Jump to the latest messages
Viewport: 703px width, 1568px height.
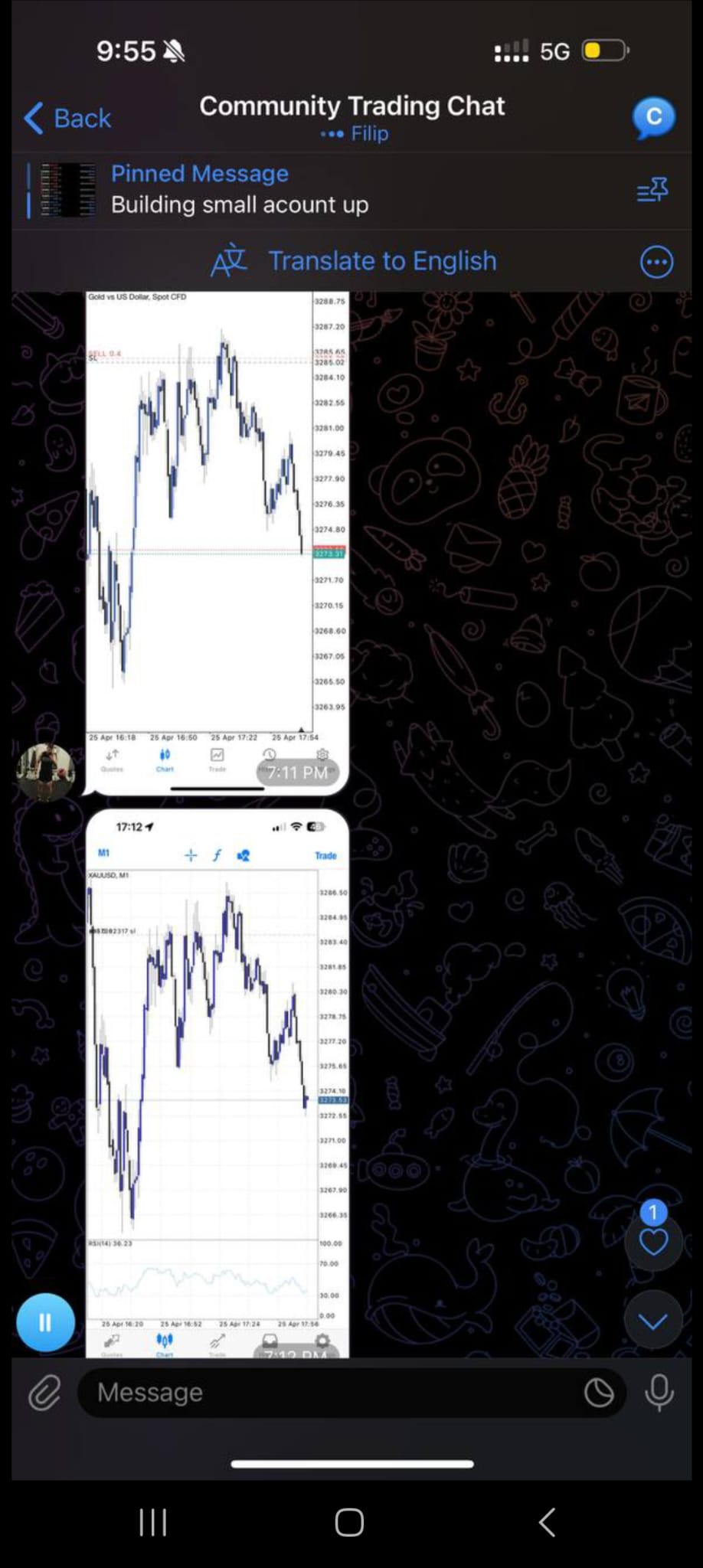pos(653,1321)
